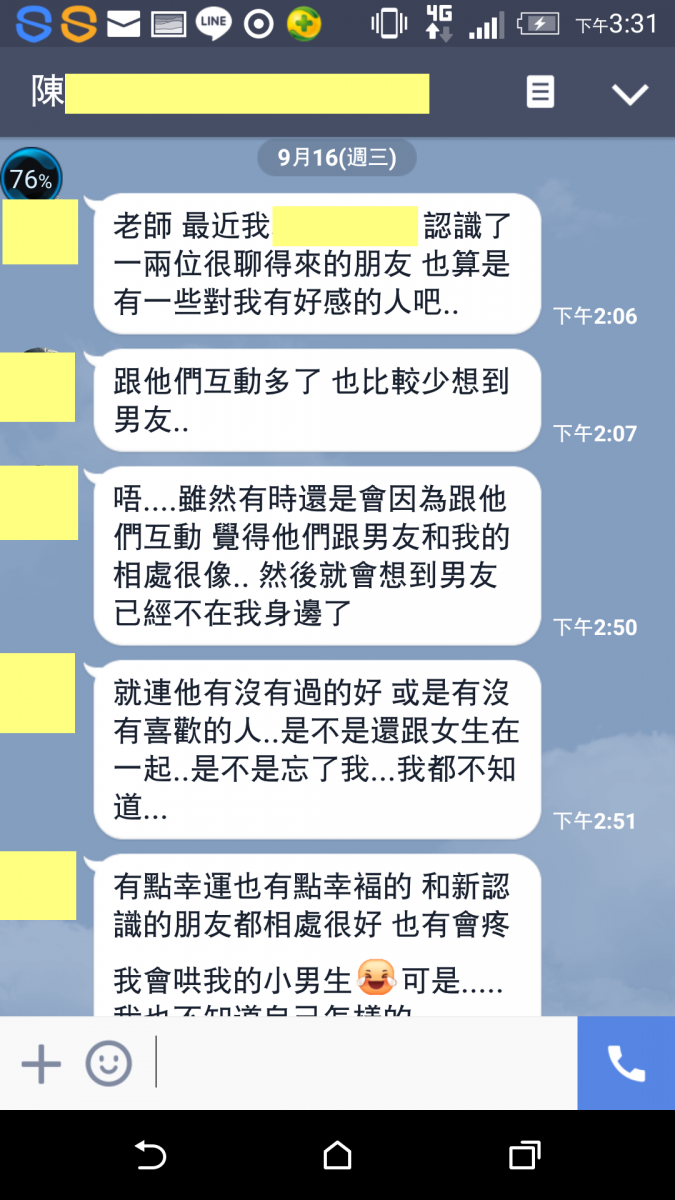
Task: Go back using system back button
Action: tap(150, 1156)
